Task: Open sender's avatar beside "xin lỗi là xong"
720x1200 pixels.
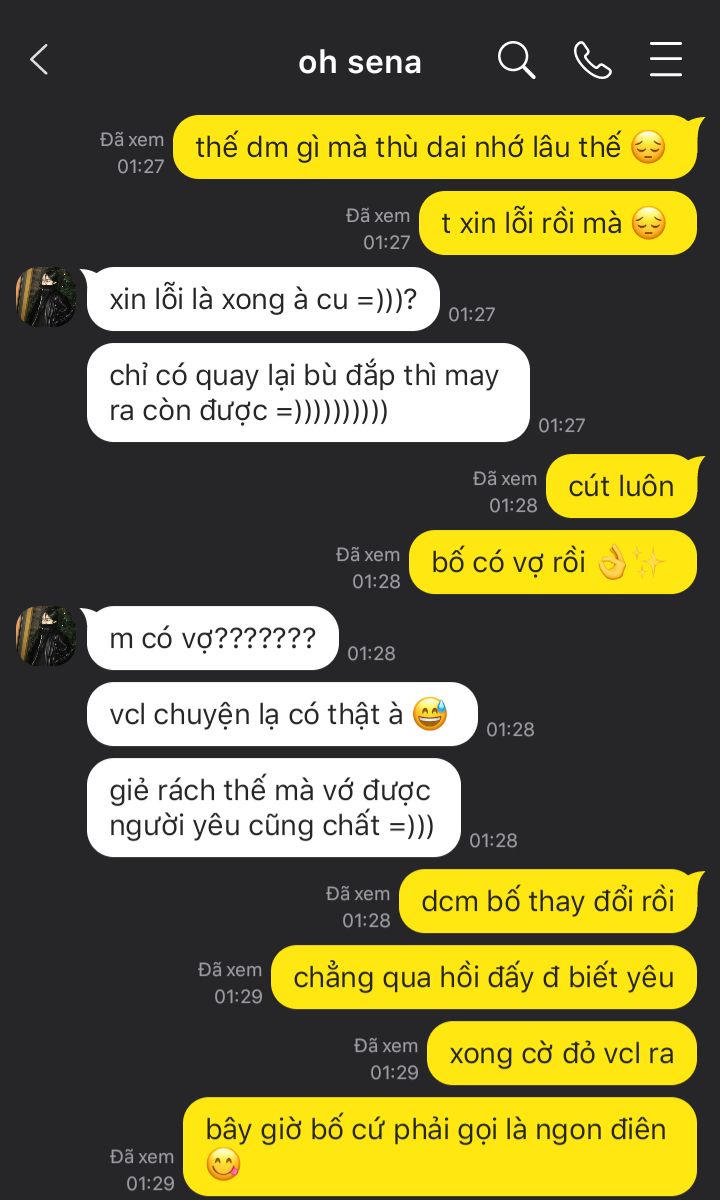Action: tap(47, 297)
